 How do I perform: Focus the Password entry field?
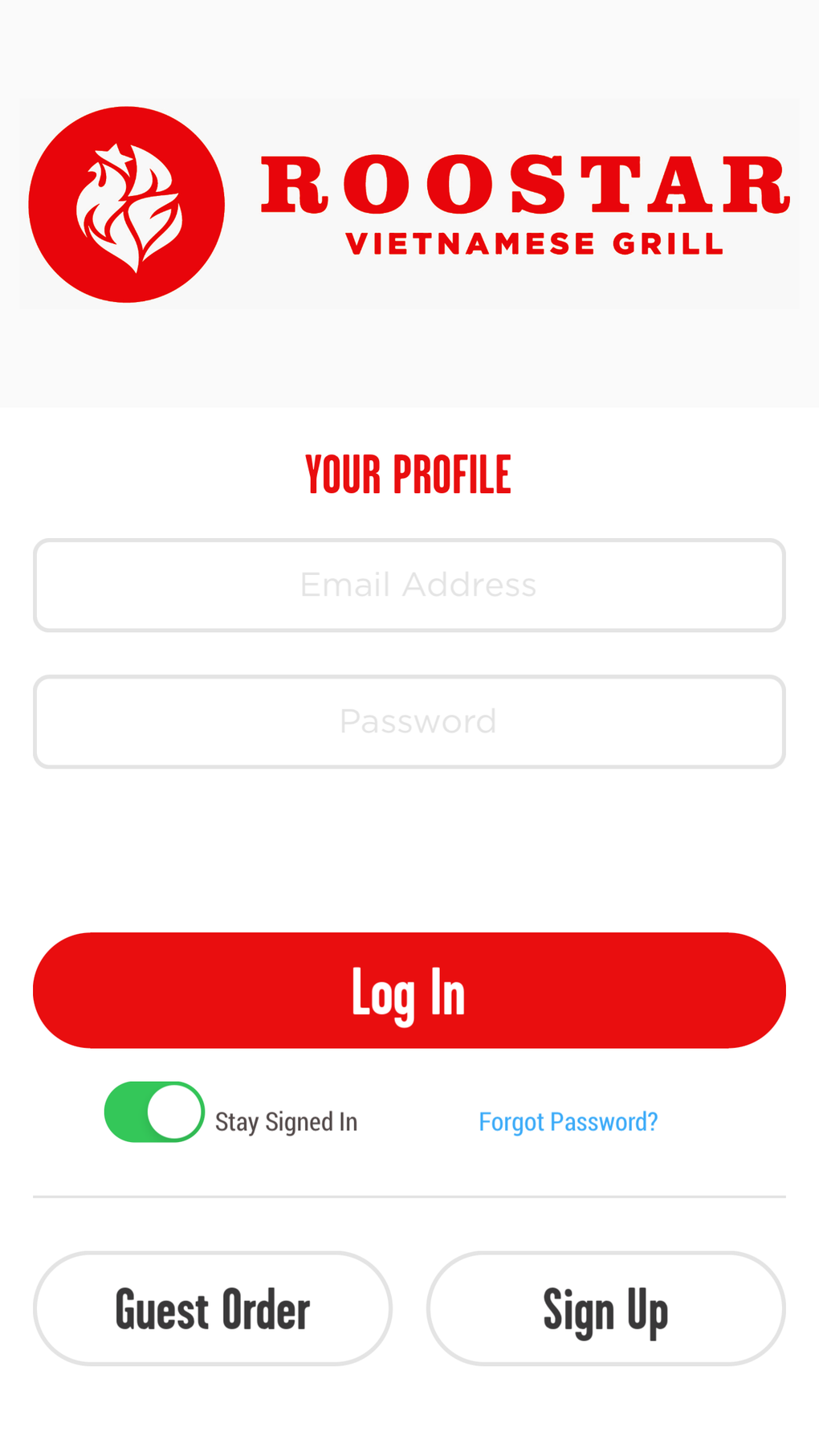tap(409, 720)
